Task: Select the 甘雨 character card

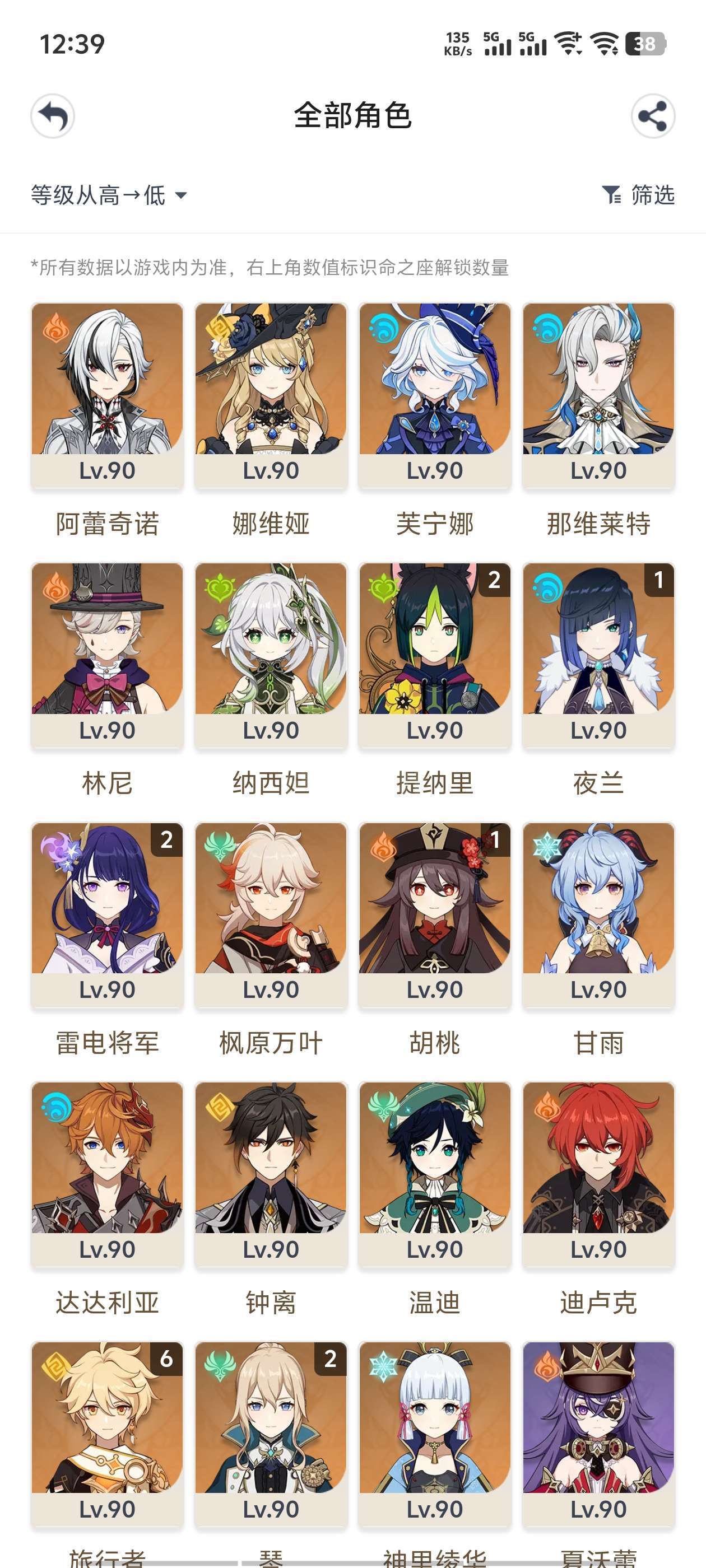Action: [599, 915]
